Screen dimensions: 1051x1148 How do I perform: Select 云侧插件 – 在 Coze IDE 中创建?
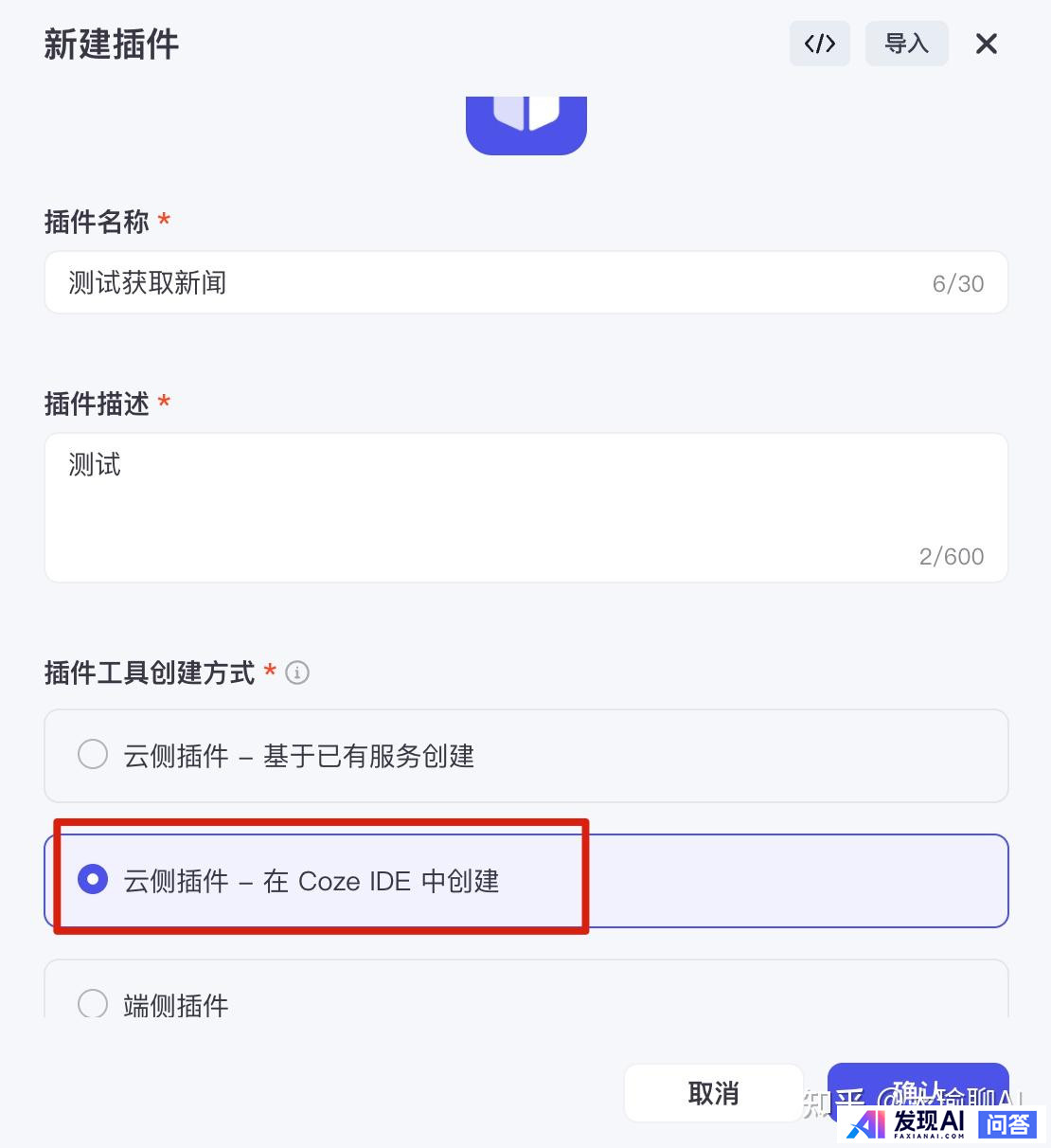[x=93, y=880]
